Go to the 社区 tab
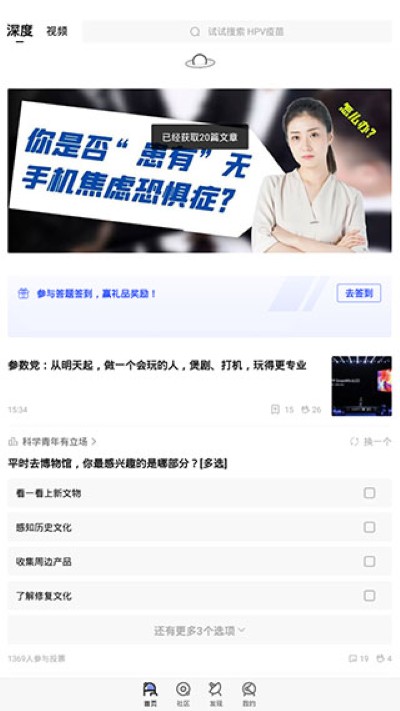The image size is (400, 711). [183, 694]
